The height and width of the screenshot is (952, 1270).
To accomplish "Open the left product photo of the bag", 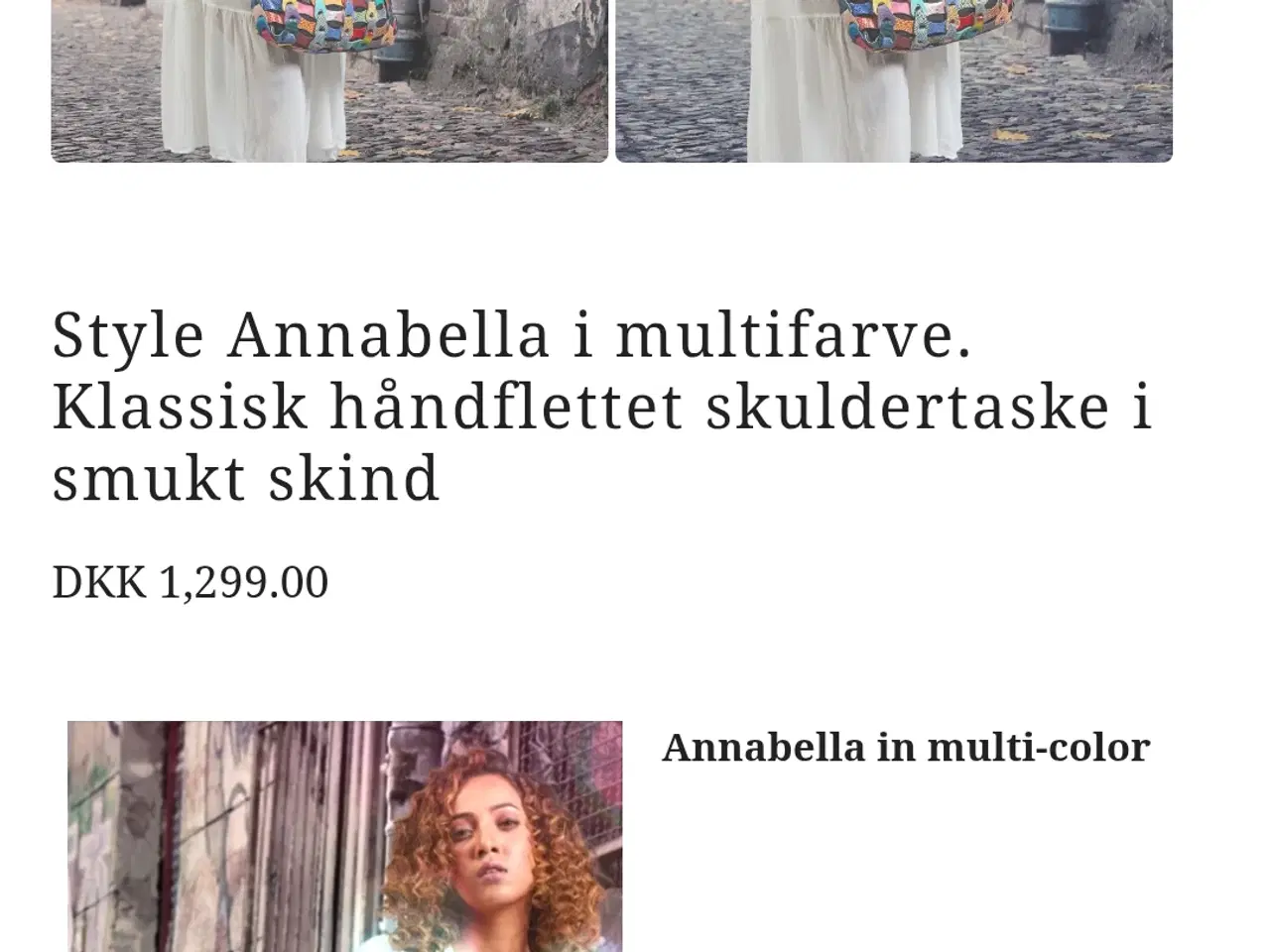I will 328,79.
